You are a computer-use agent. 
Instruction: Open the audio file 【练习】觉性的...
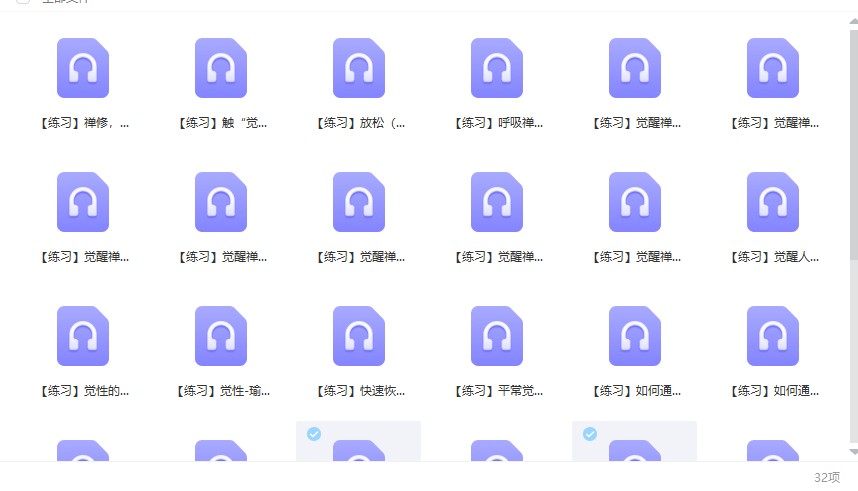pyautogui.click(x=83, y=336)
